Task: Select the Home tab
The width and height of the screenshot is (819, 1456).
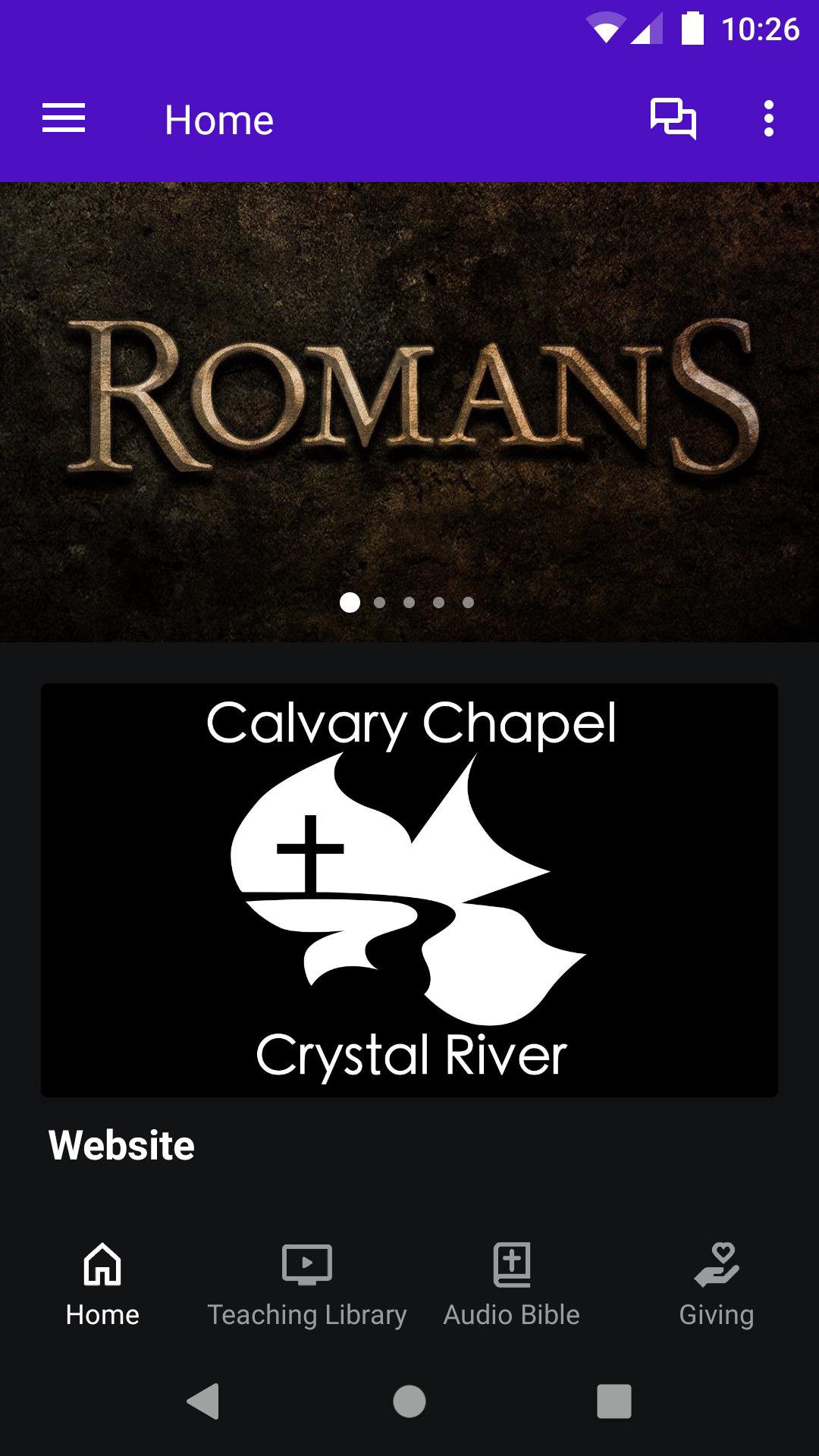Action: pos(102,1282)
